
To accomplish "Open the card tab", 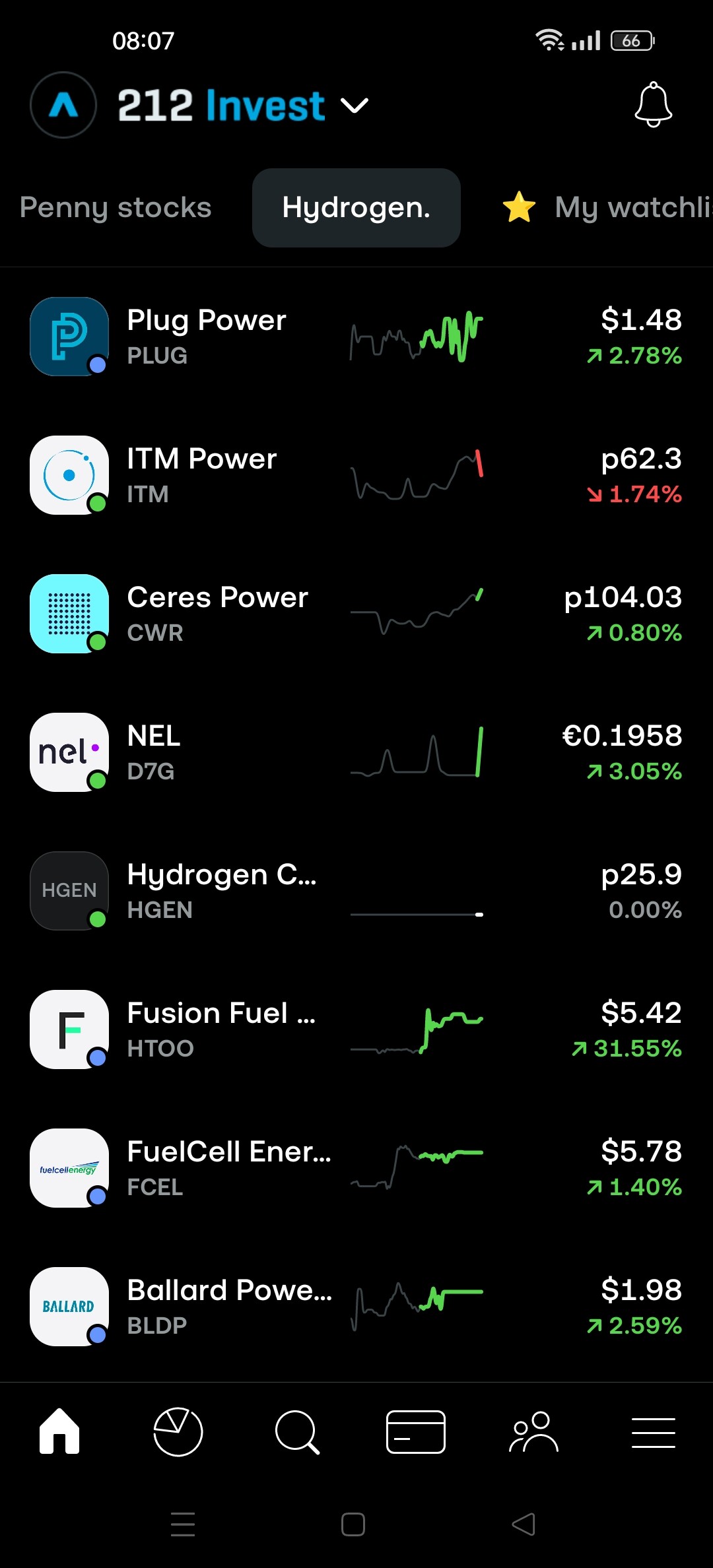I will point(416,1432).
